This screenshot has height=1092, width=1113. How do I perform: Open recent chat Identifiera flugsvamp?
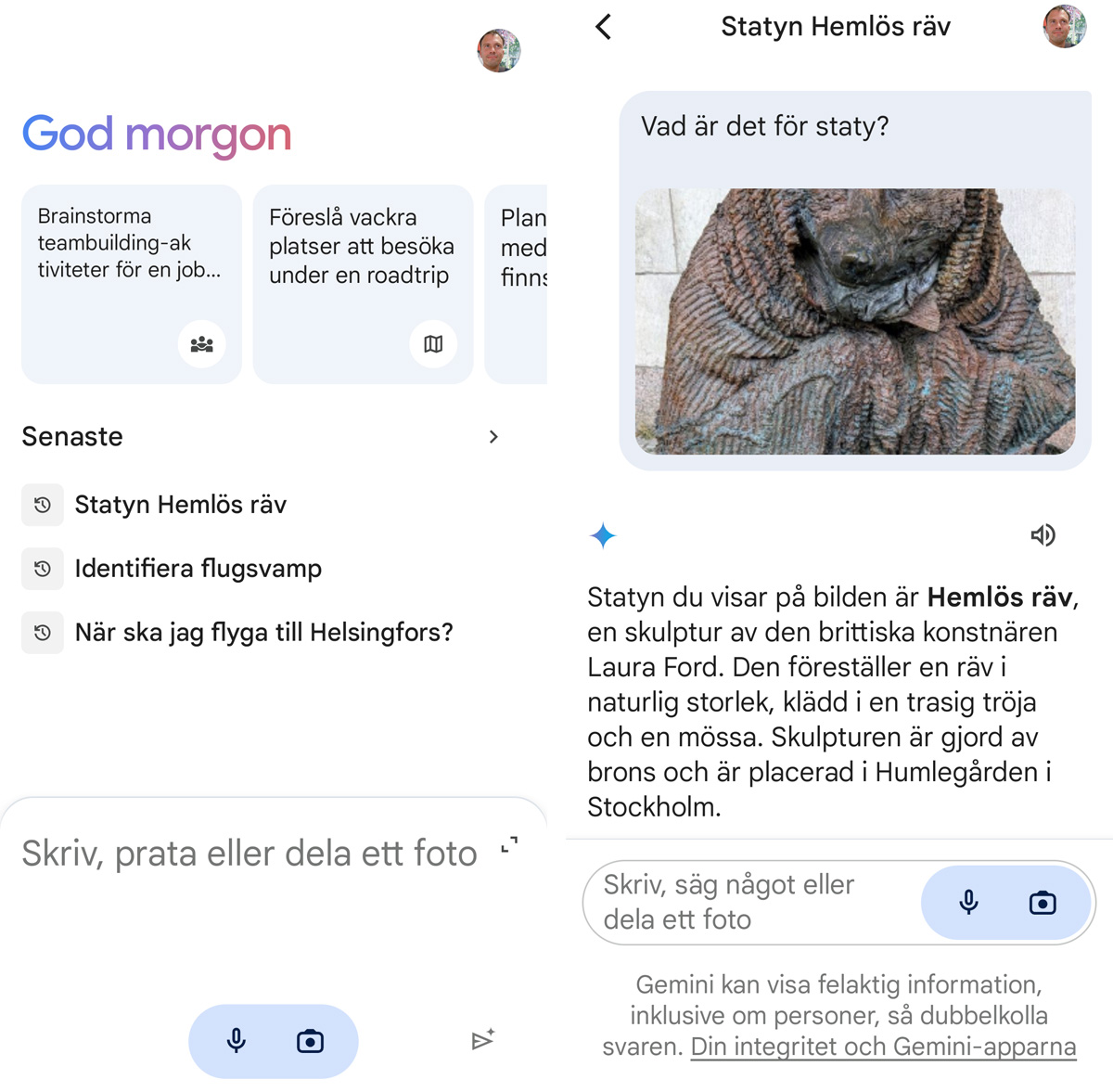(198, 569)
